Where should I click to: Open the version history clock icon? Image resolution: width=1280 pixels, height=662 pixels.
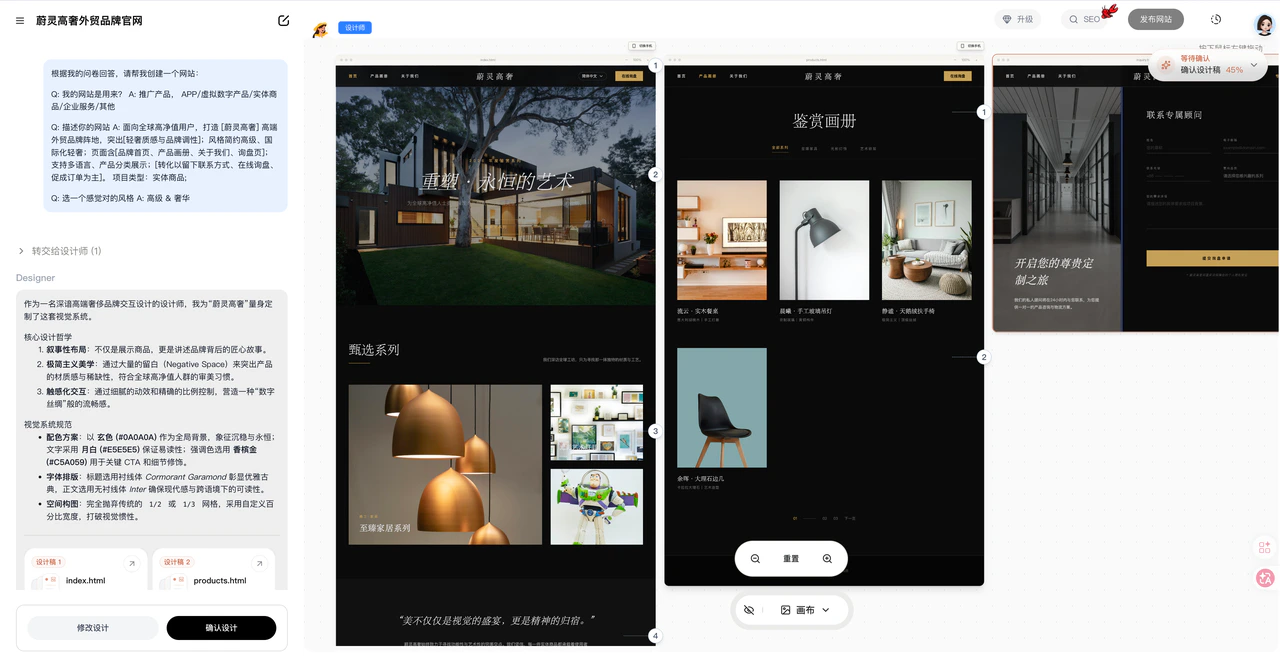tap(1216, 19)
